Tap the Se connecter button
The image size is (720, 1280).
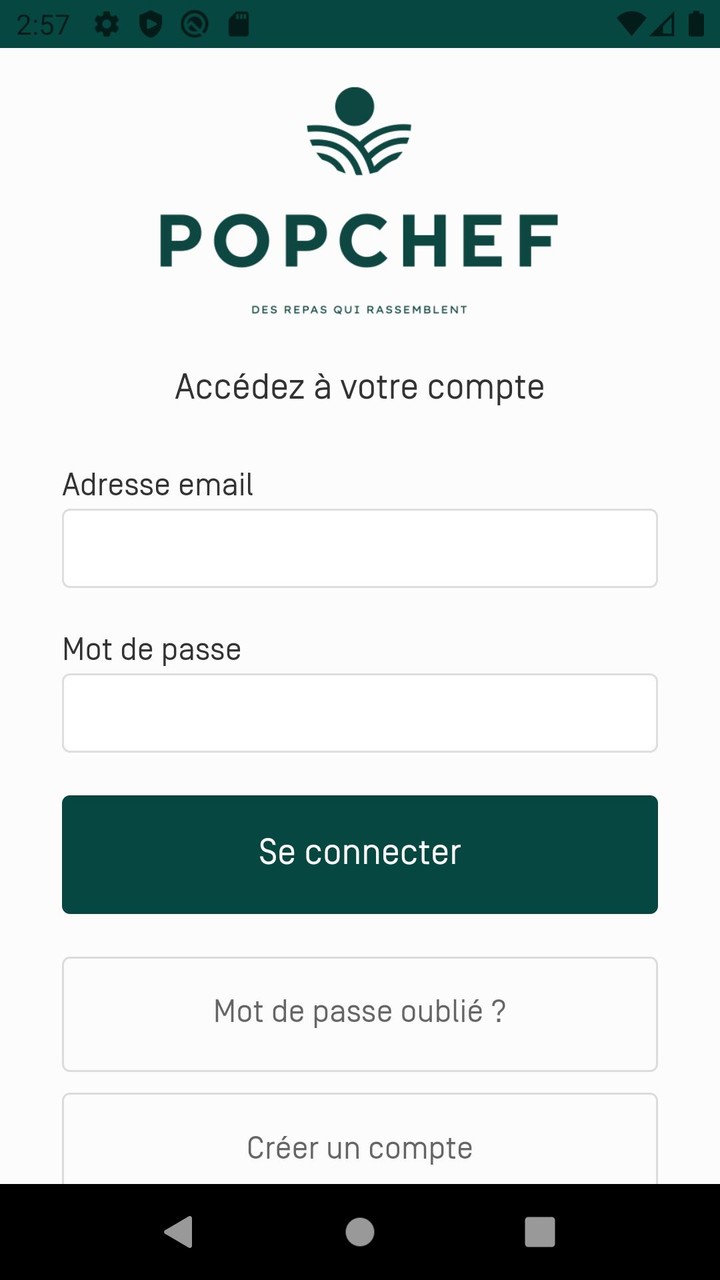[360, 854]
